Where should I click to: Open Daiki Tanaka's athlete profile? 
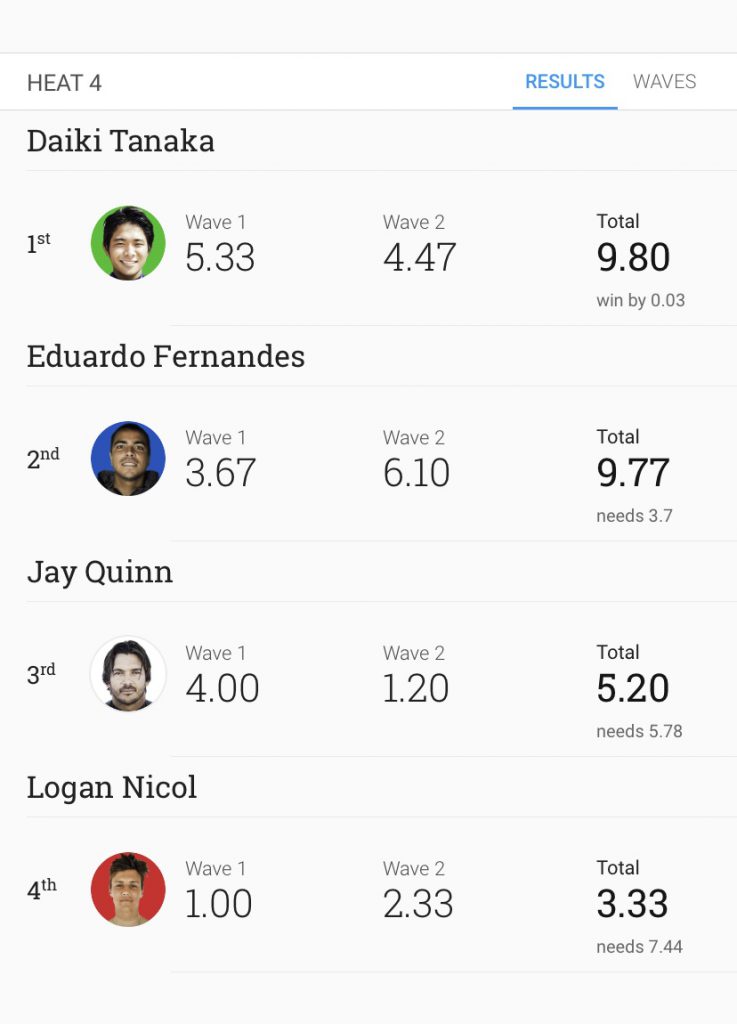[x=128, y=243]
